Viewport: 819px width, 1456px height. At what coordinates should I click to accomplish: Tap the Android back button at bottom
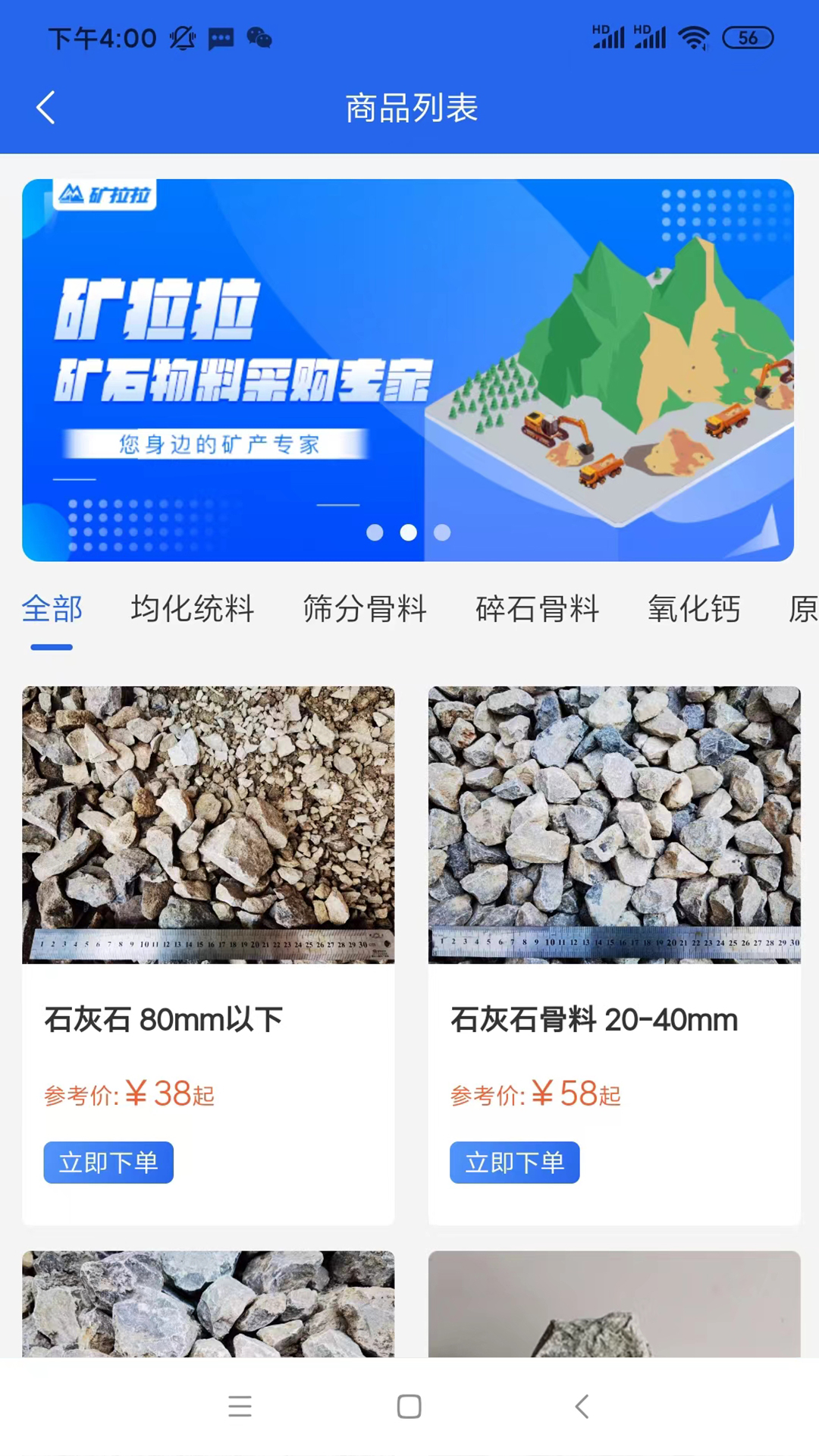click(581, 1407)
